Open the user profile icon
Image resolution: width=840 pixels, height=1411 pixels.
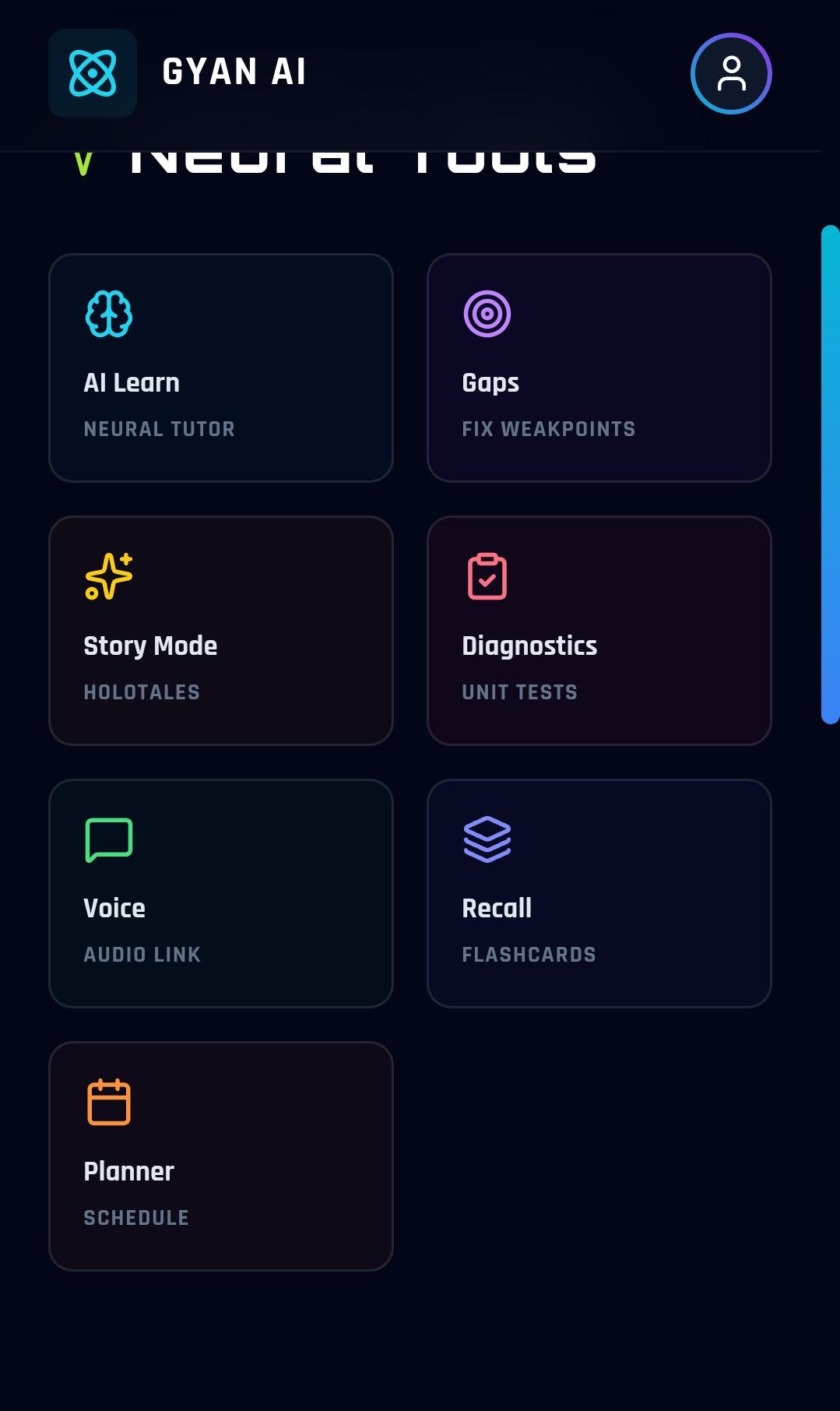(730, 74)
